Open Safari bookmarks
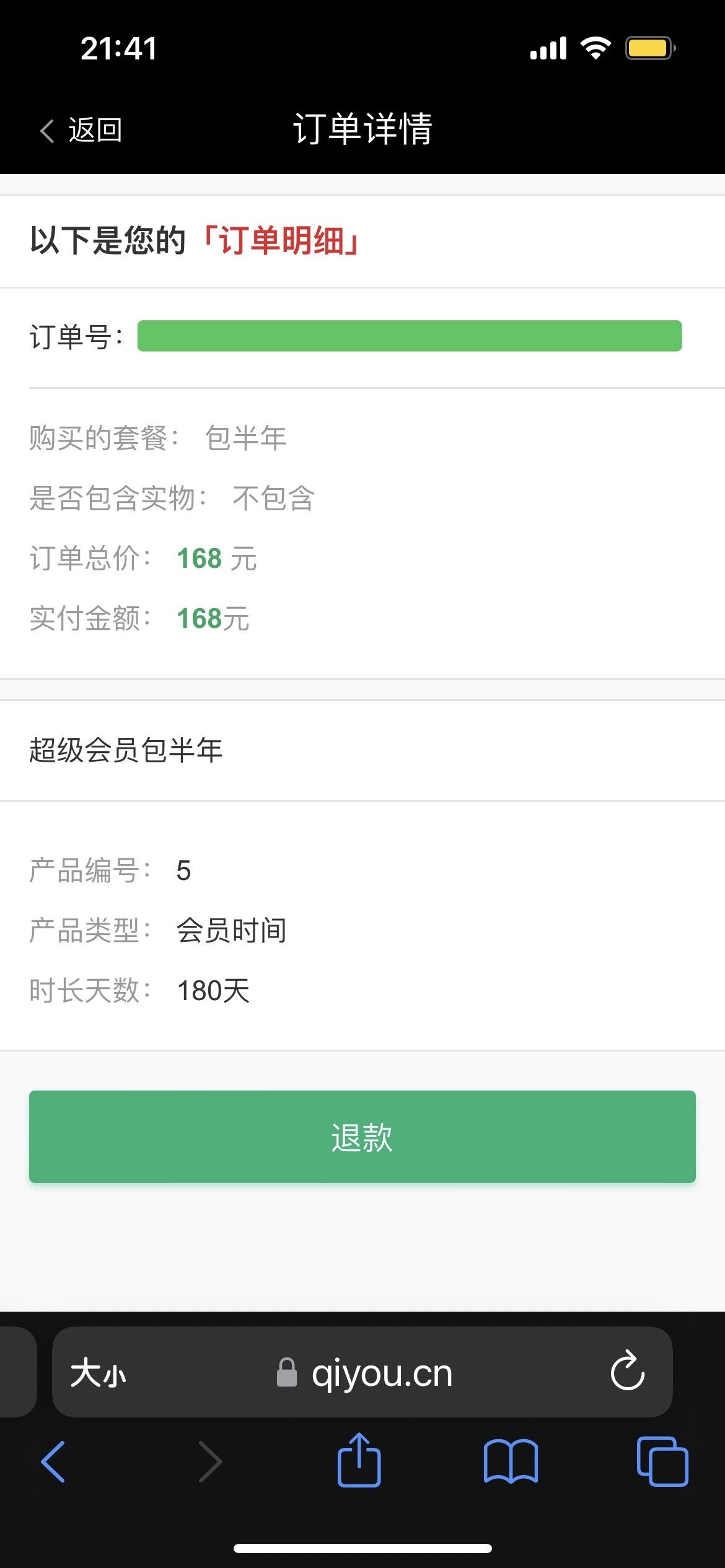The image size is (725, 1568). (x=511, y=1461)
